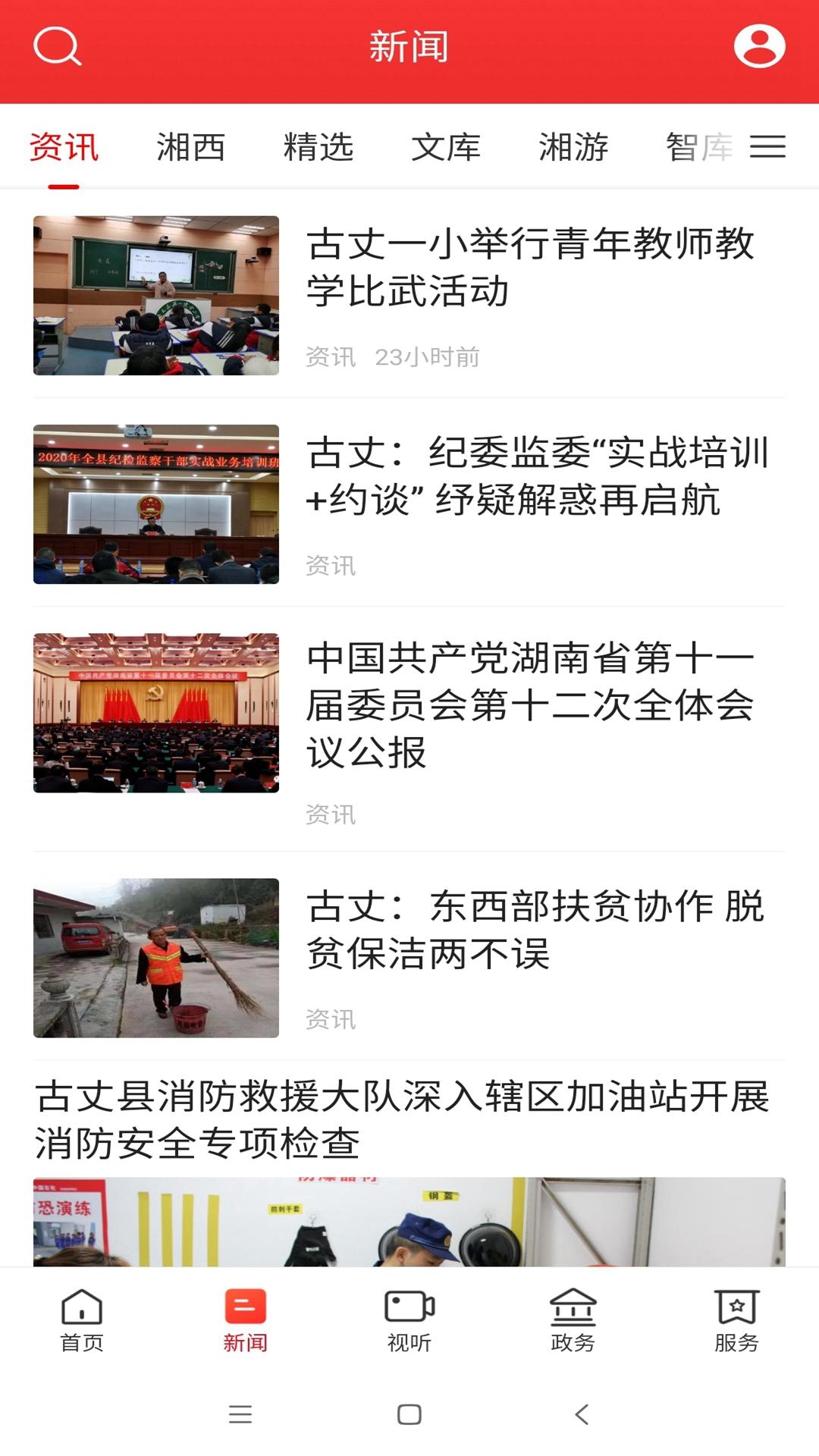Open the 湘游 section

(x=573, y=149)
